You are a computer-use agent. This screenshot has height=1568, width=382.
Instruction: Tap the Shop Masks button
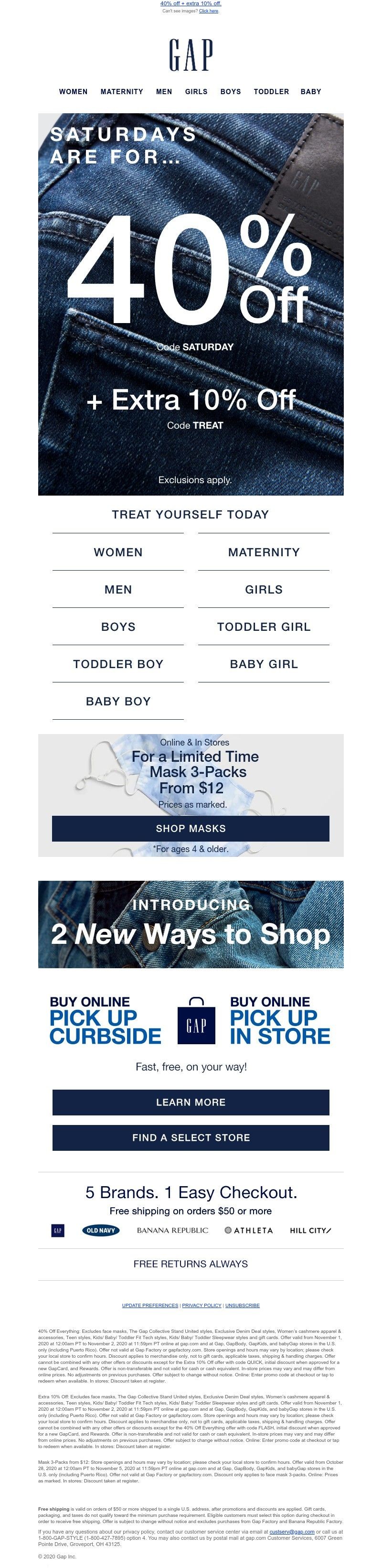[x=191, y=828]
